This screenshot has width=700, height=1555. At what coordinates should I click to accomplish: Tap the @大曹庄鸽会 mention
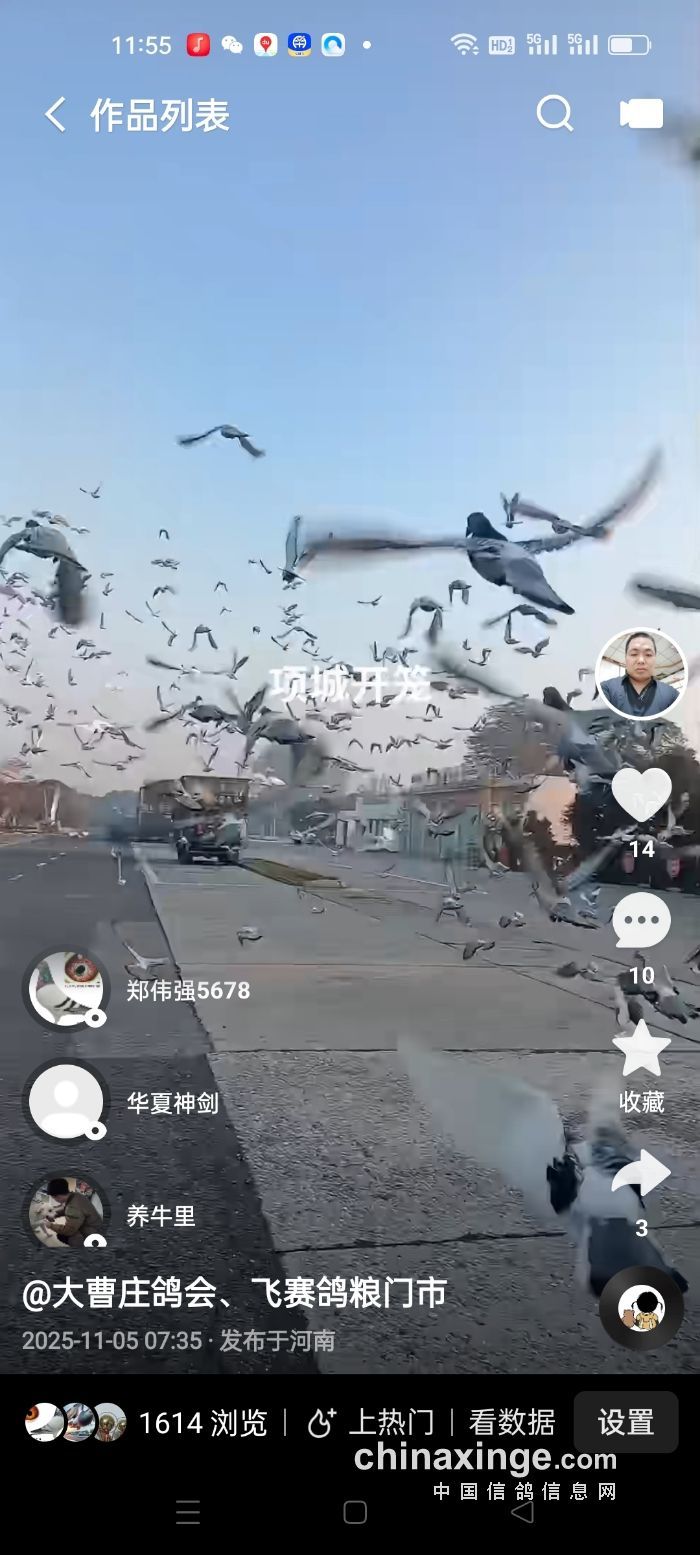point(120,1293)
